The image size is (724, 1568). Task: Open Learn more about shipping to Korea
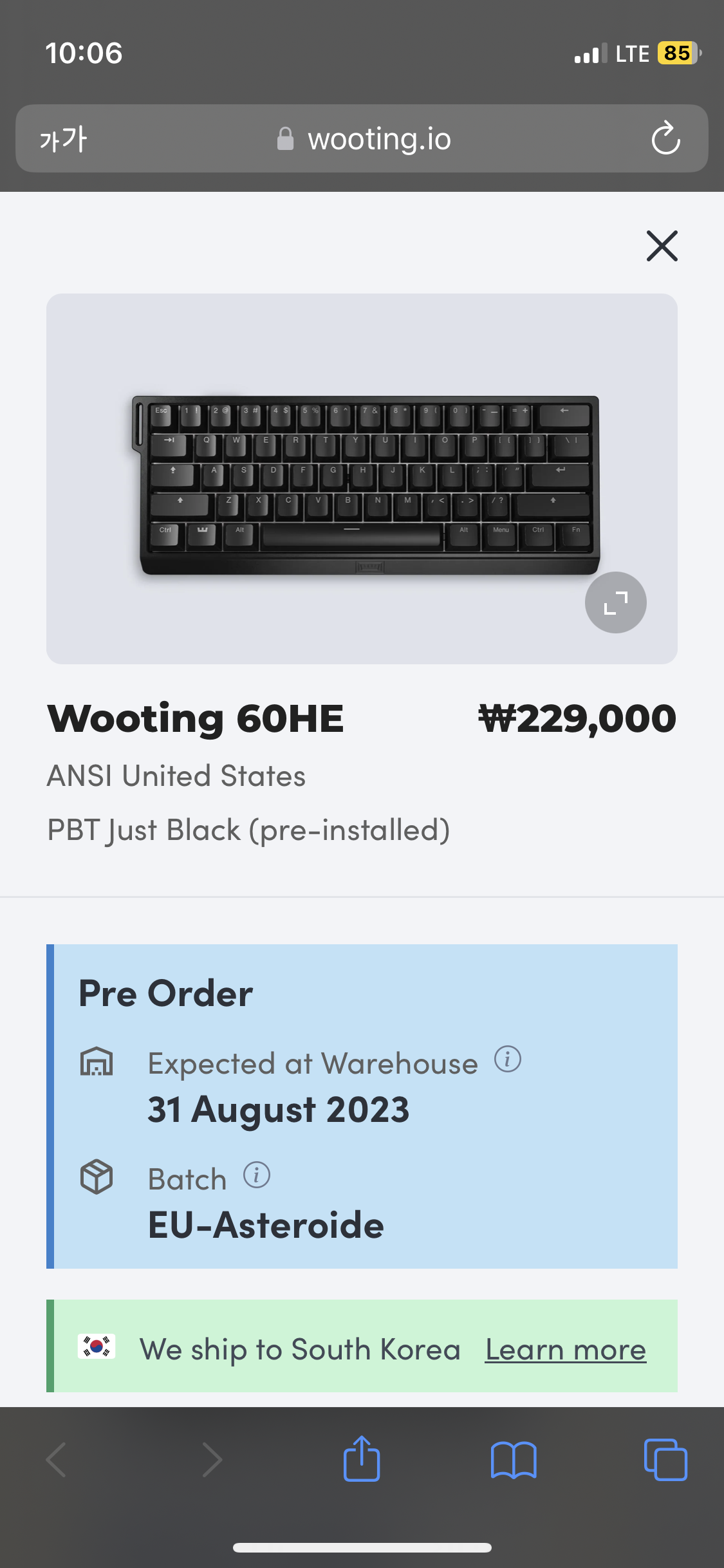coord(565,1350)
